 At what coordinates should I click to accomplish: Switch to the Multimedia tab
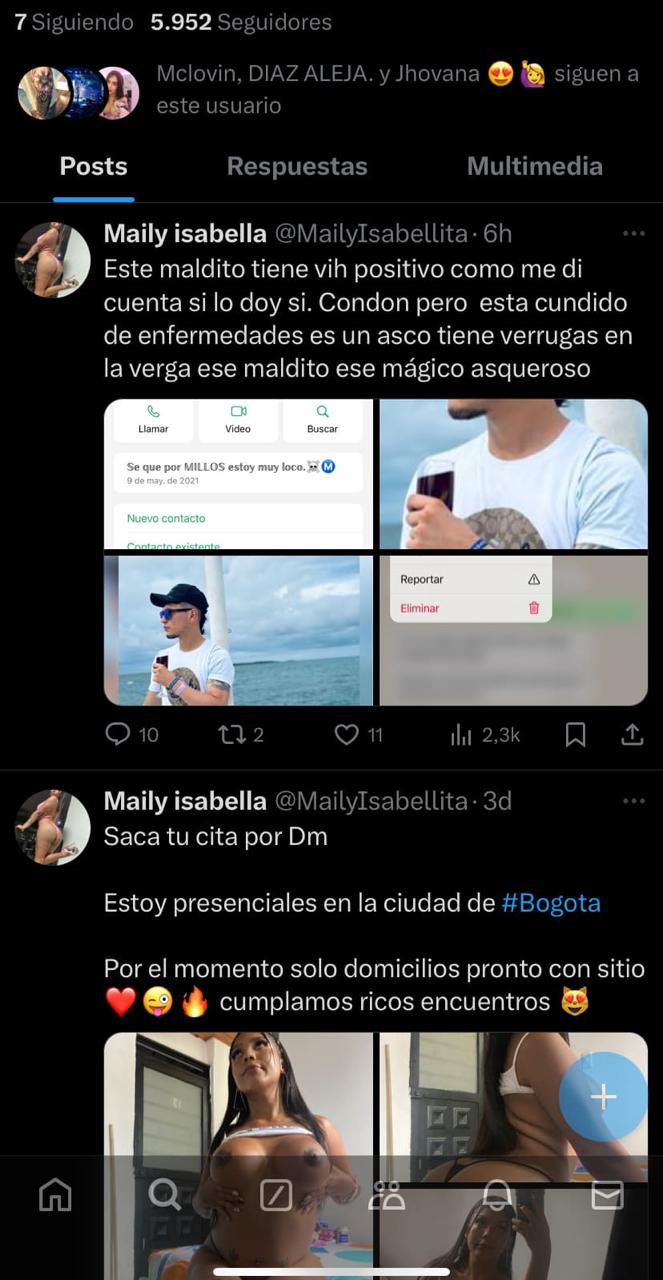click(x=534, y=166)
